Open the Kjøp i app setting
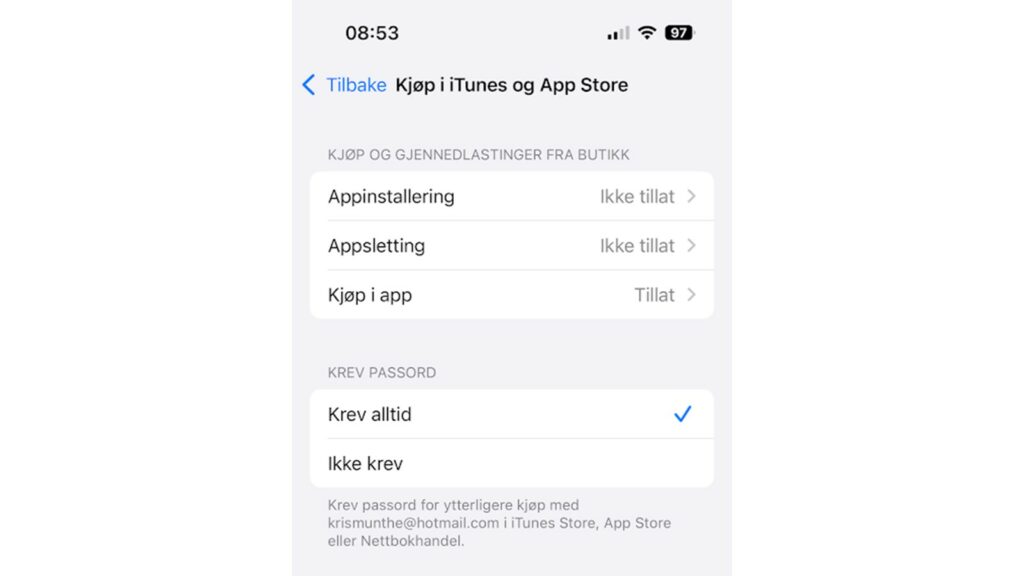This screenshot has height=576, width=1024. point(511,295)
